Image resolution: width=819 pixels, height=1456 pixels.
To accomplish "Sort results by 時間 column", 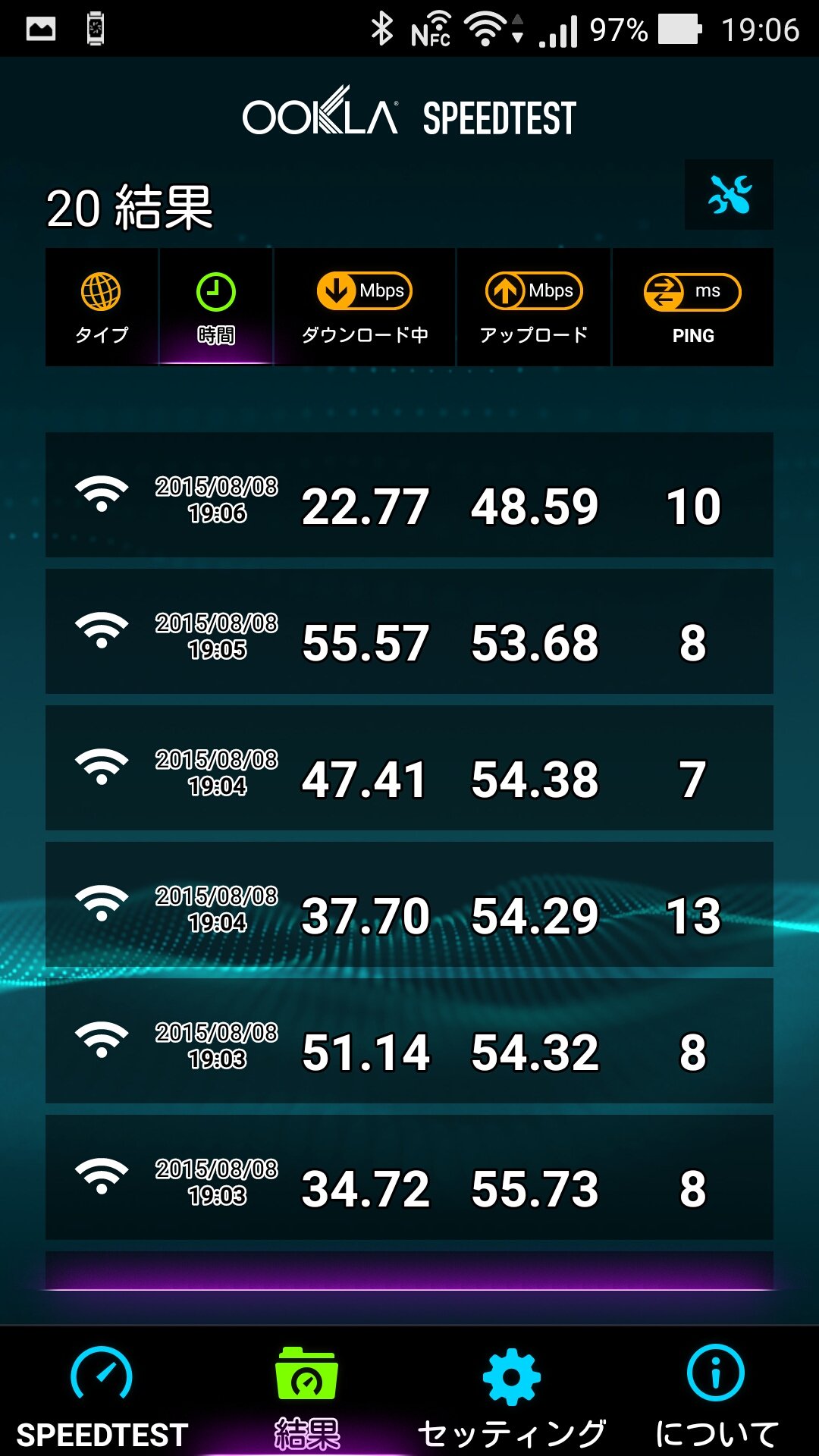I will tap(216, 308).
